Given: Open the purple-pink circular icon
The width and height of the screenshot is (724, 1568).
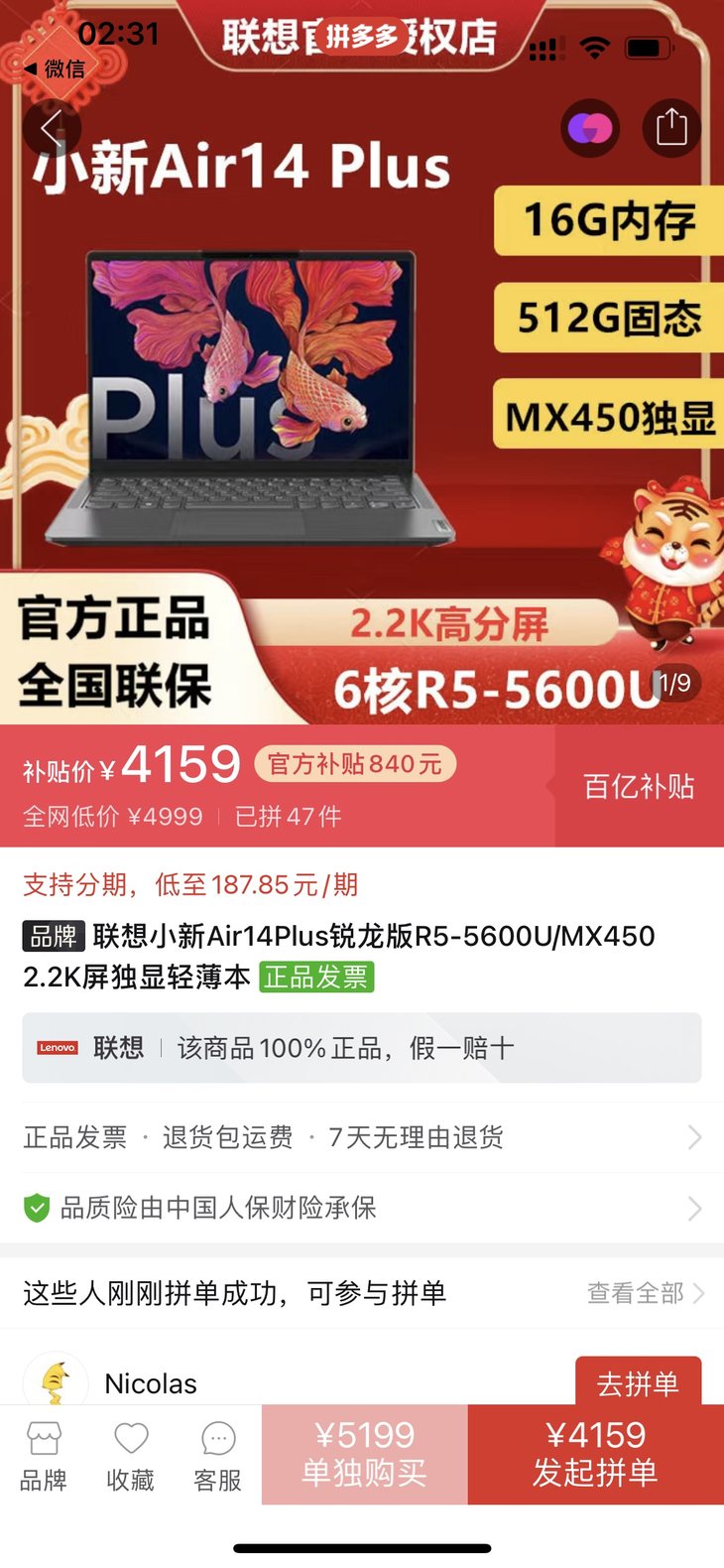Looking at the screenshot, I should [590, 128].
